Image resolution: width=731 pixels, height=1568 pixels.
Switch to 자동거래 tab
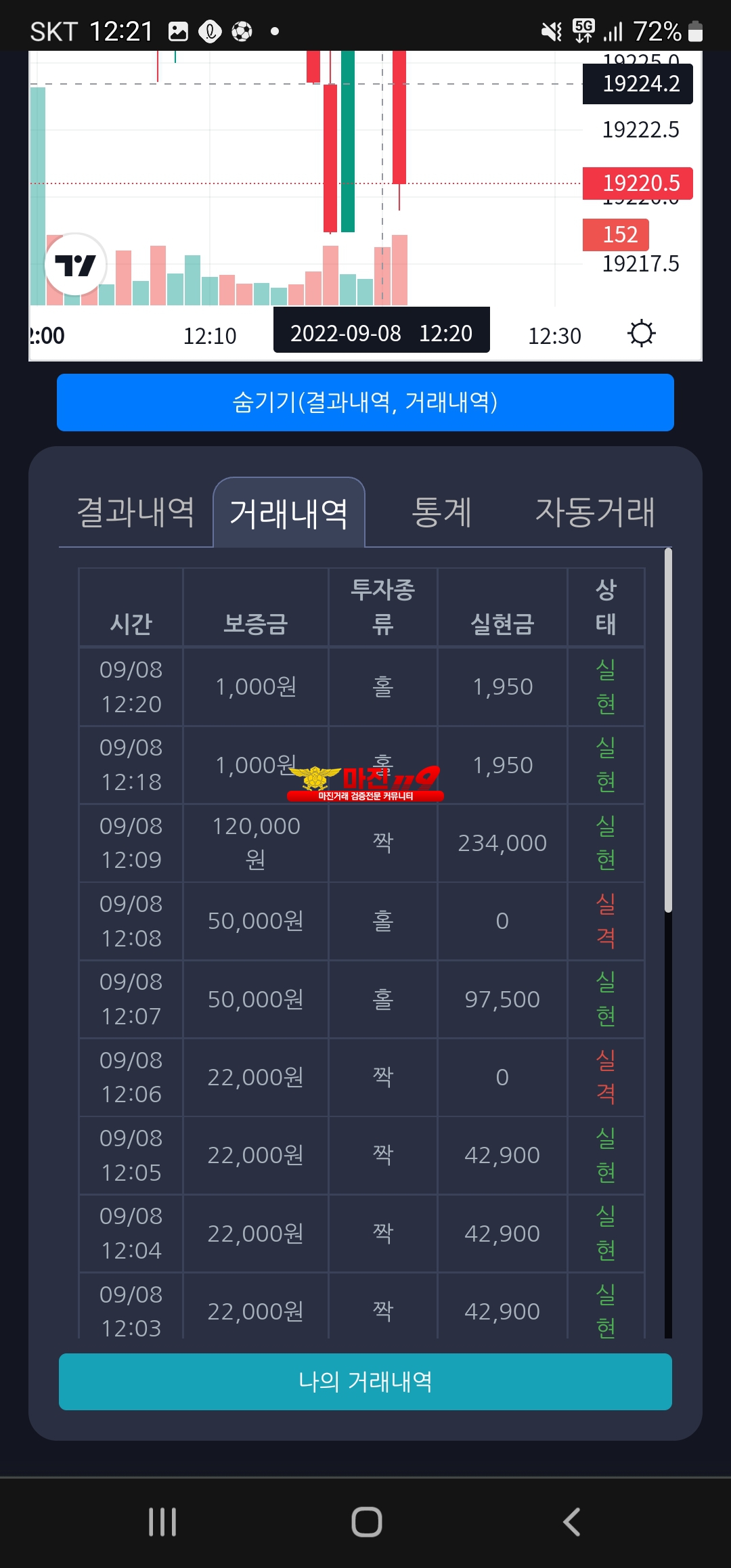pos(595,512)
